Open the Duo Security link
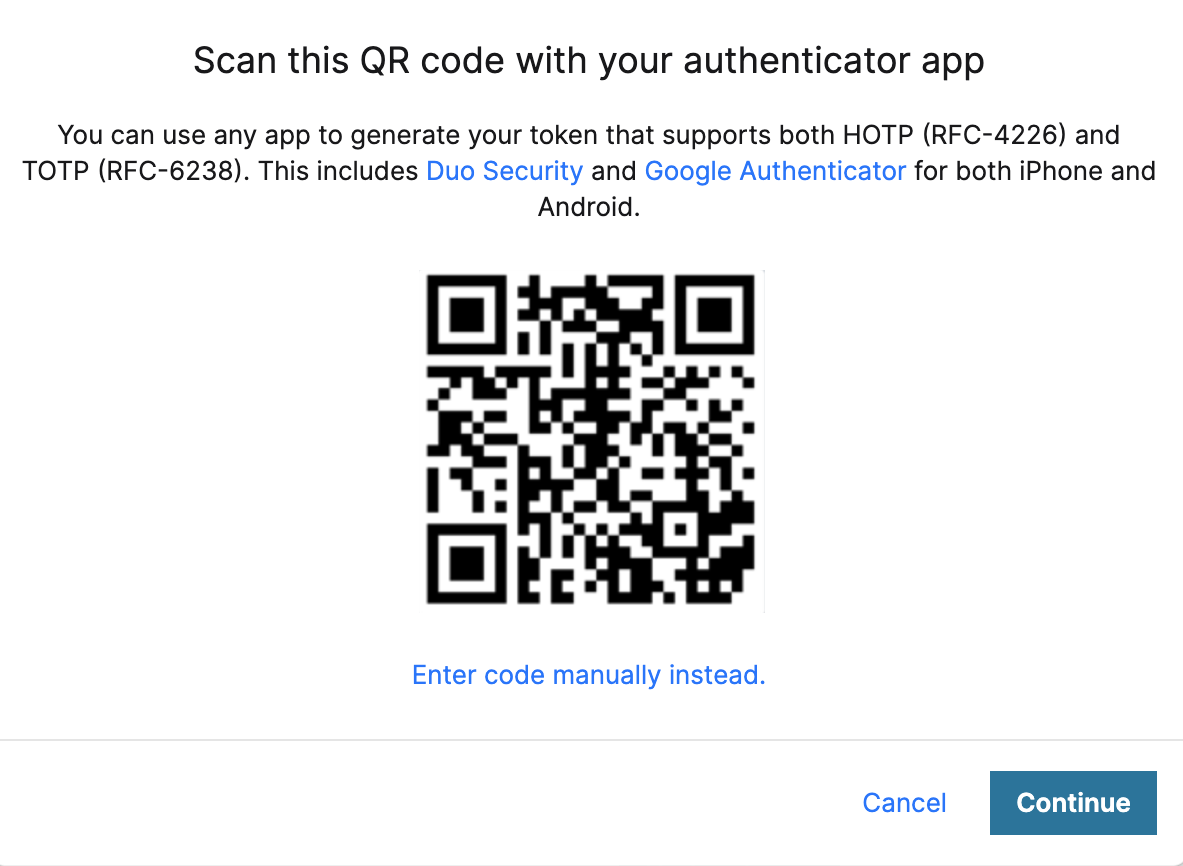 coord(504,171)
